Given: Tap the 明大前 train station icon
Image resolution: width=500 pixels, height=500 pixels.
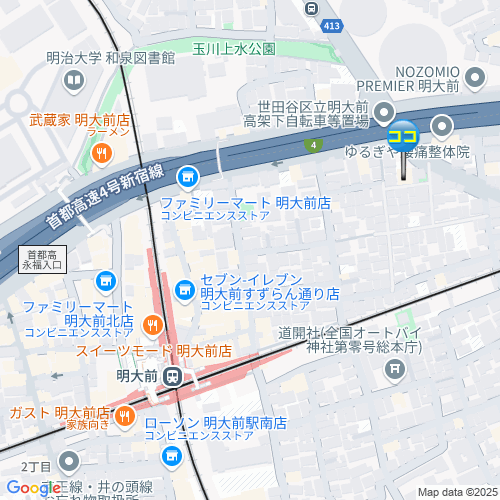Looking at the screenshot, I should 172,377.
